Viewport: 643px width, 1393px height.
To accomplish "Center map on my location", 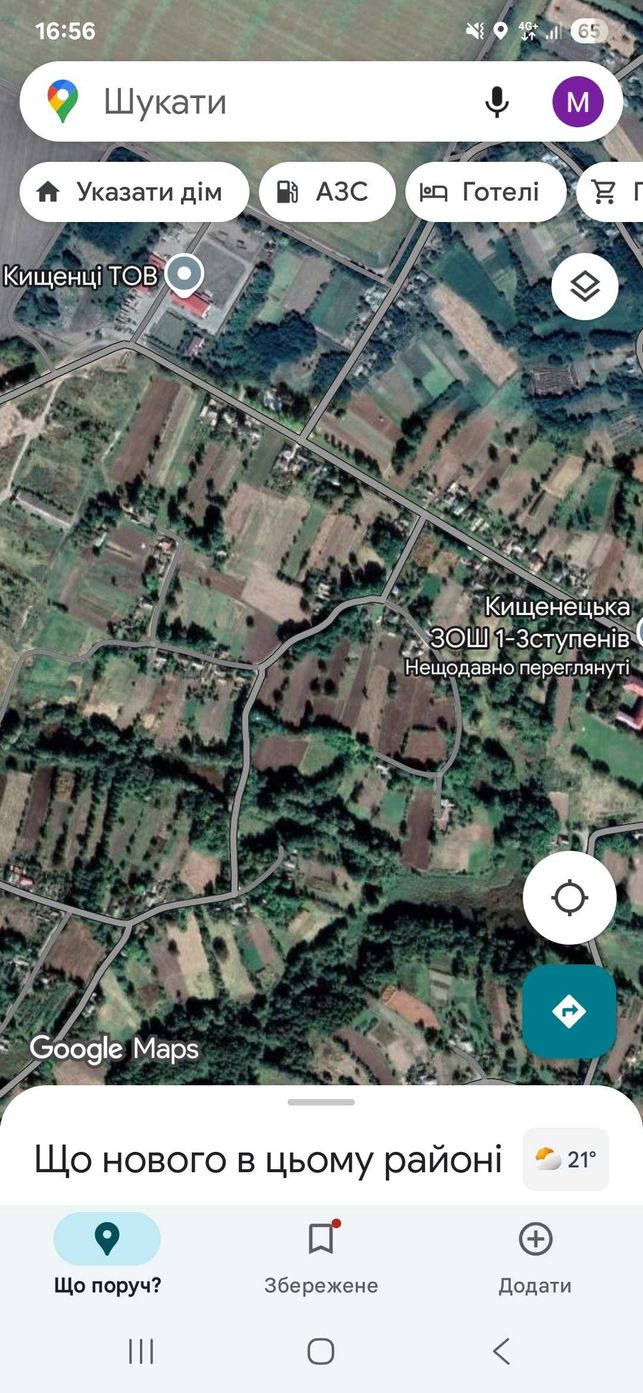I will click(x=570, y=898).
